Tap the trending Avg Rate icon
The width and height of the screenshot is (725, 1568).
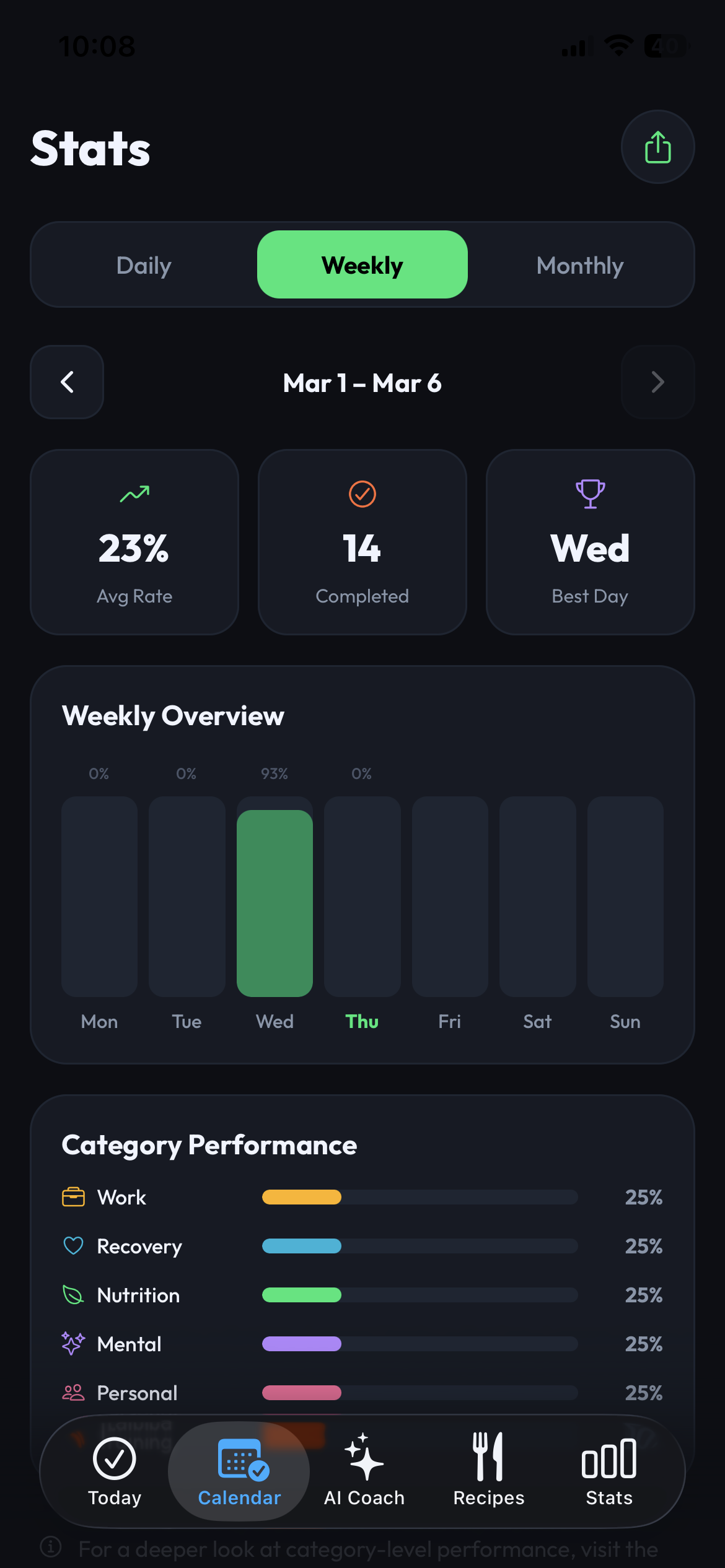tap(134, 494)
